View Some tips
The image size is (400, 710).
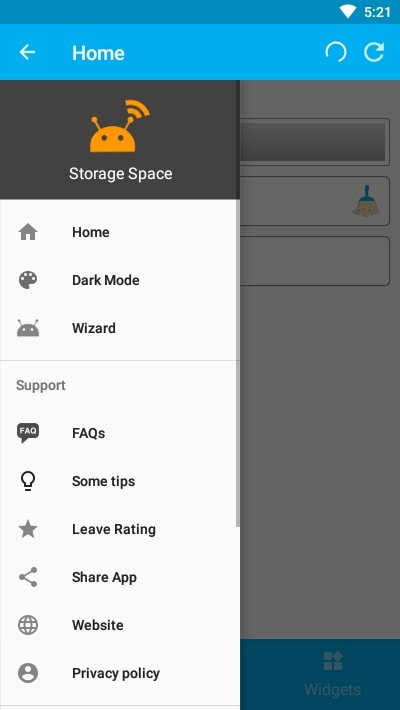point(120,481)
